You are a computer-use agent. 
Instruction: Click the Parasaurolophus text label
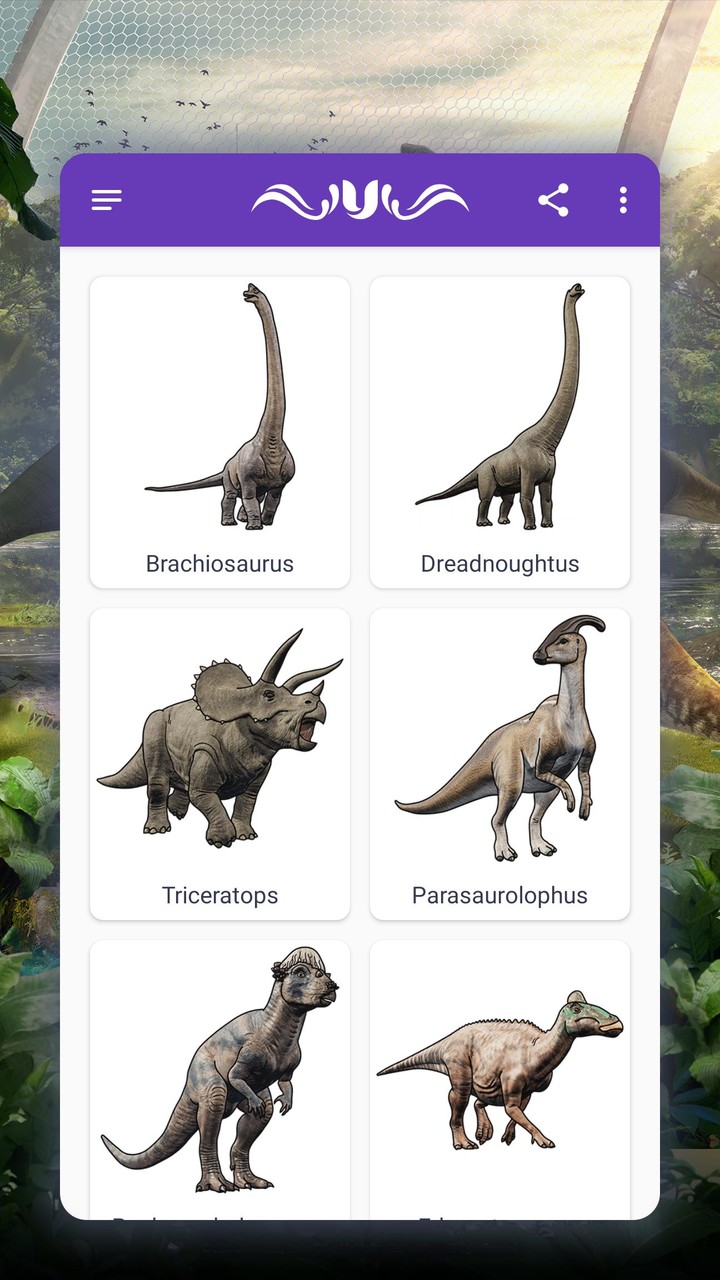coord(500,895)
